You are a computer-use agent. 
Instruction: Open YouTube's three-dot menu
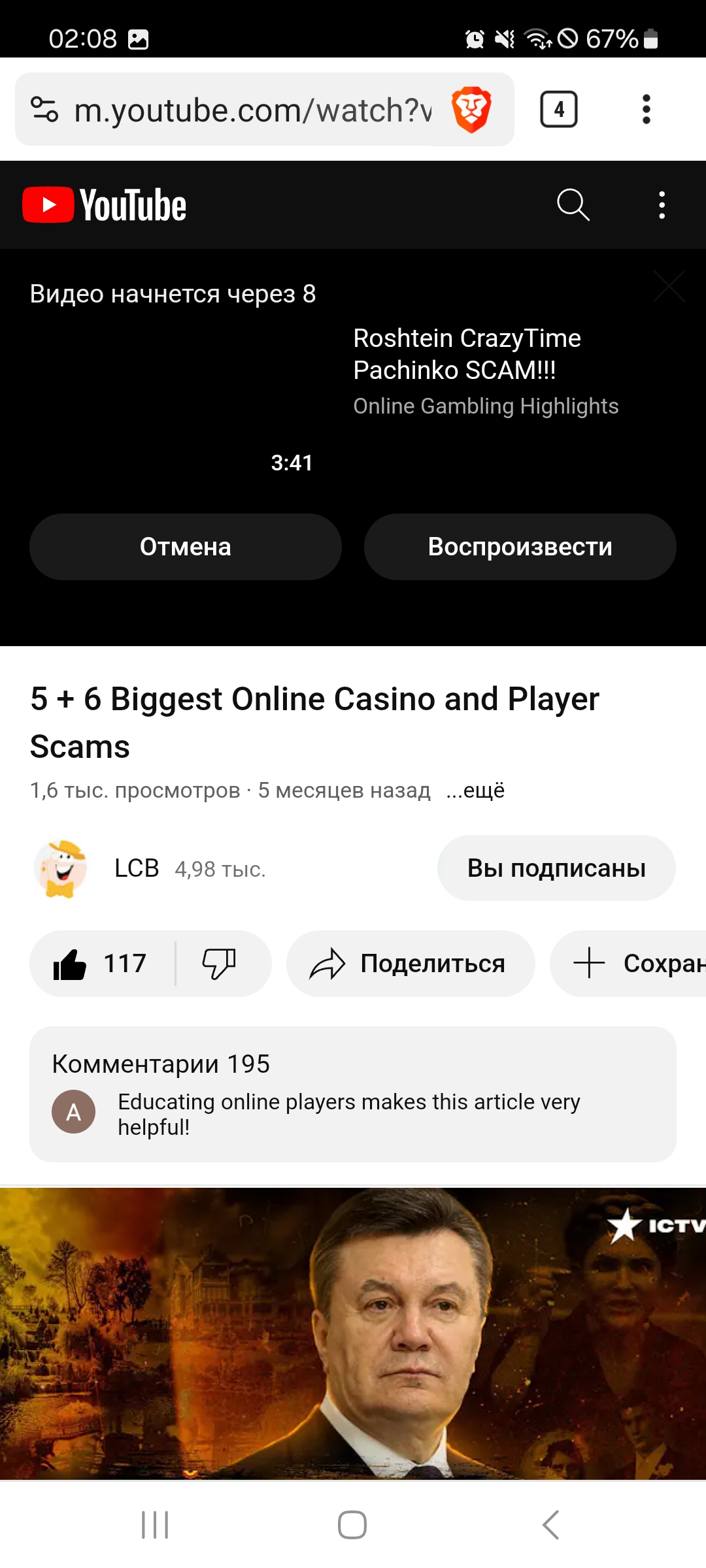coord(662,205)
